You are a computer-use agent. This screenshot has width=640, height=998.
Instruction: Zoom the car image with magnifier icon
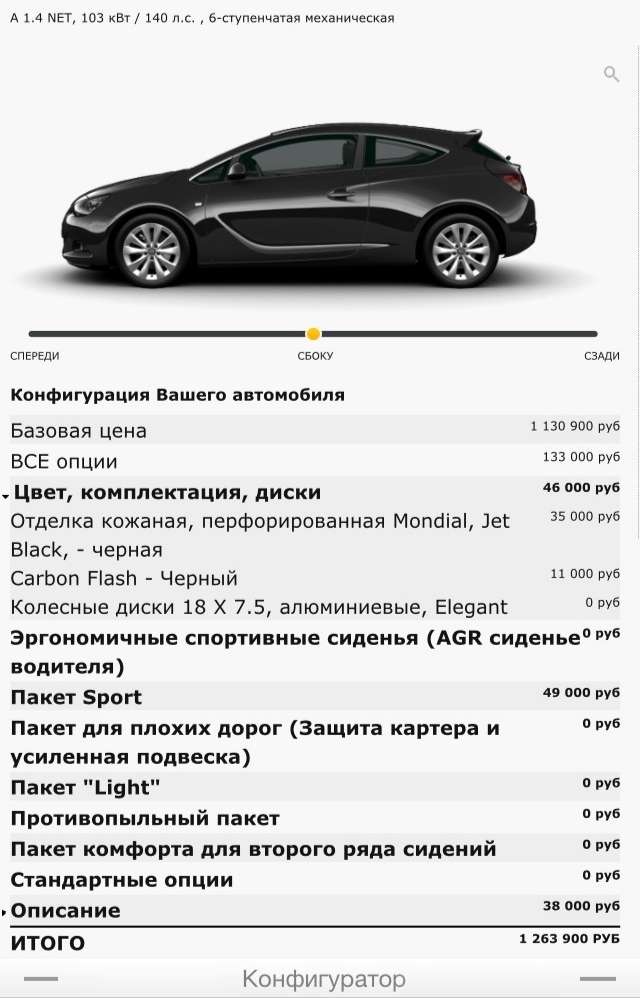tap(611, 74)
